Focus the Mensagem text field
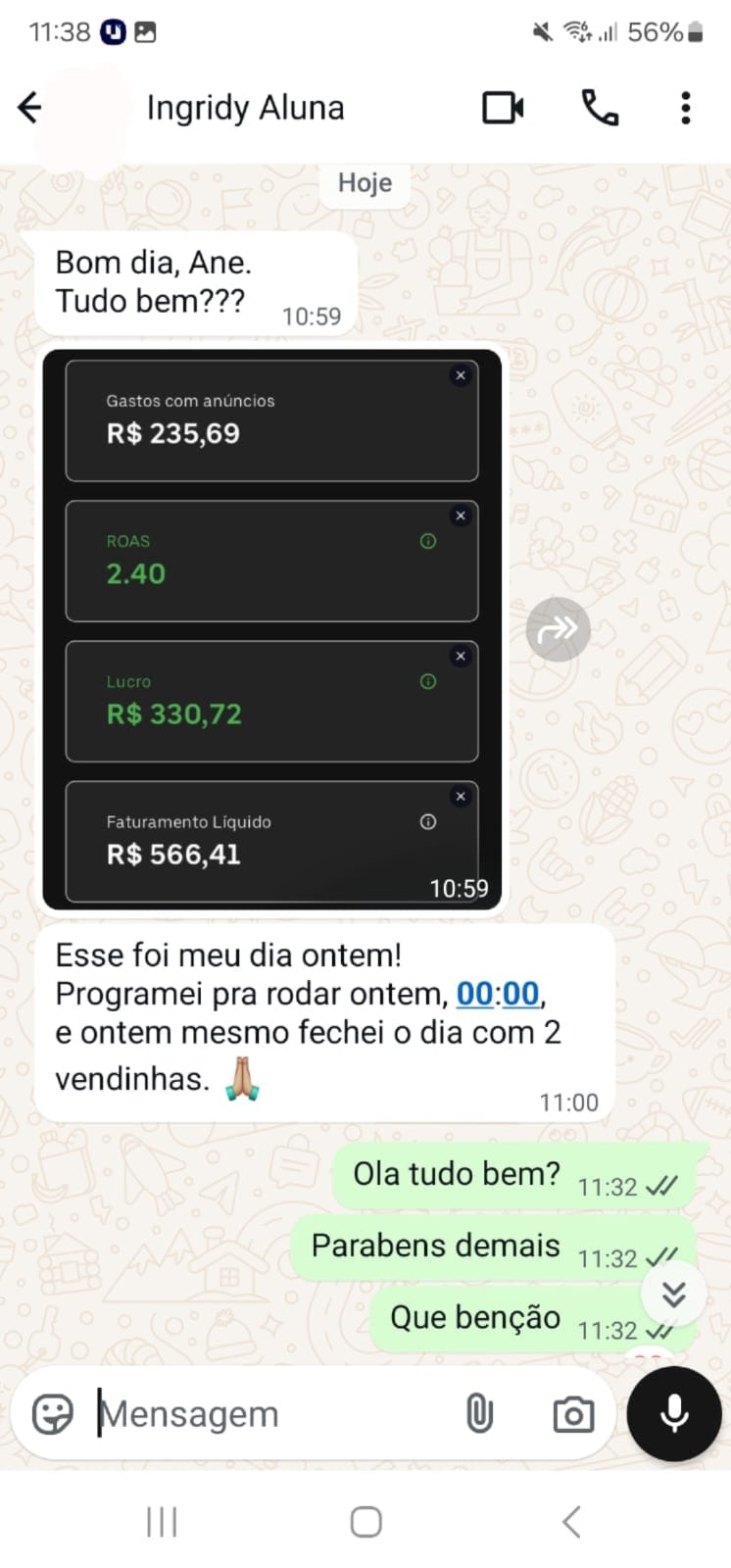This screenshot has width=731, height=1568. 265,1414
